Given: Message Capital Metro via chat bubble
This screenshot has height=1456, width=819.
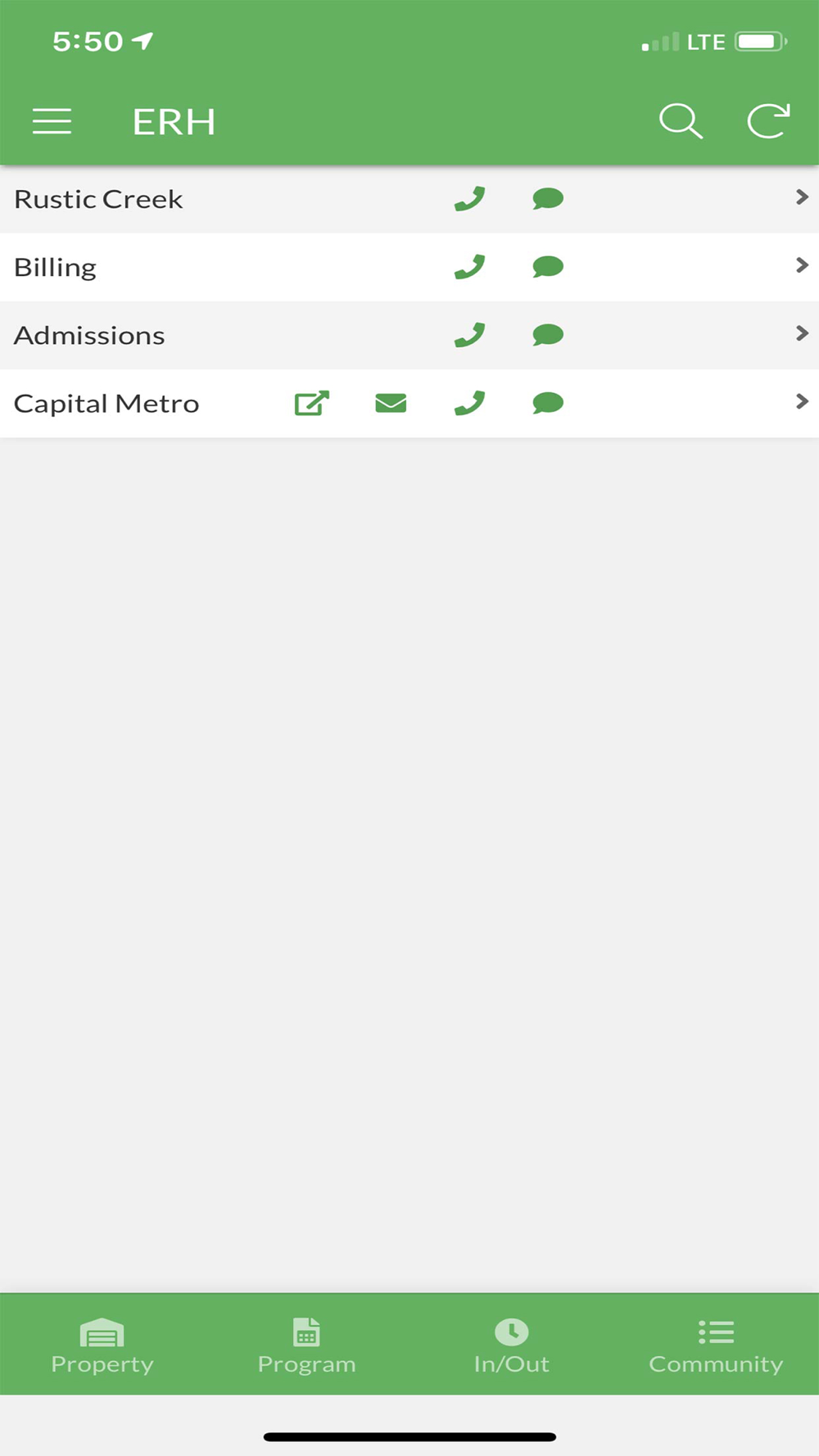Looking at the screenshot, I should coord(548,403).
